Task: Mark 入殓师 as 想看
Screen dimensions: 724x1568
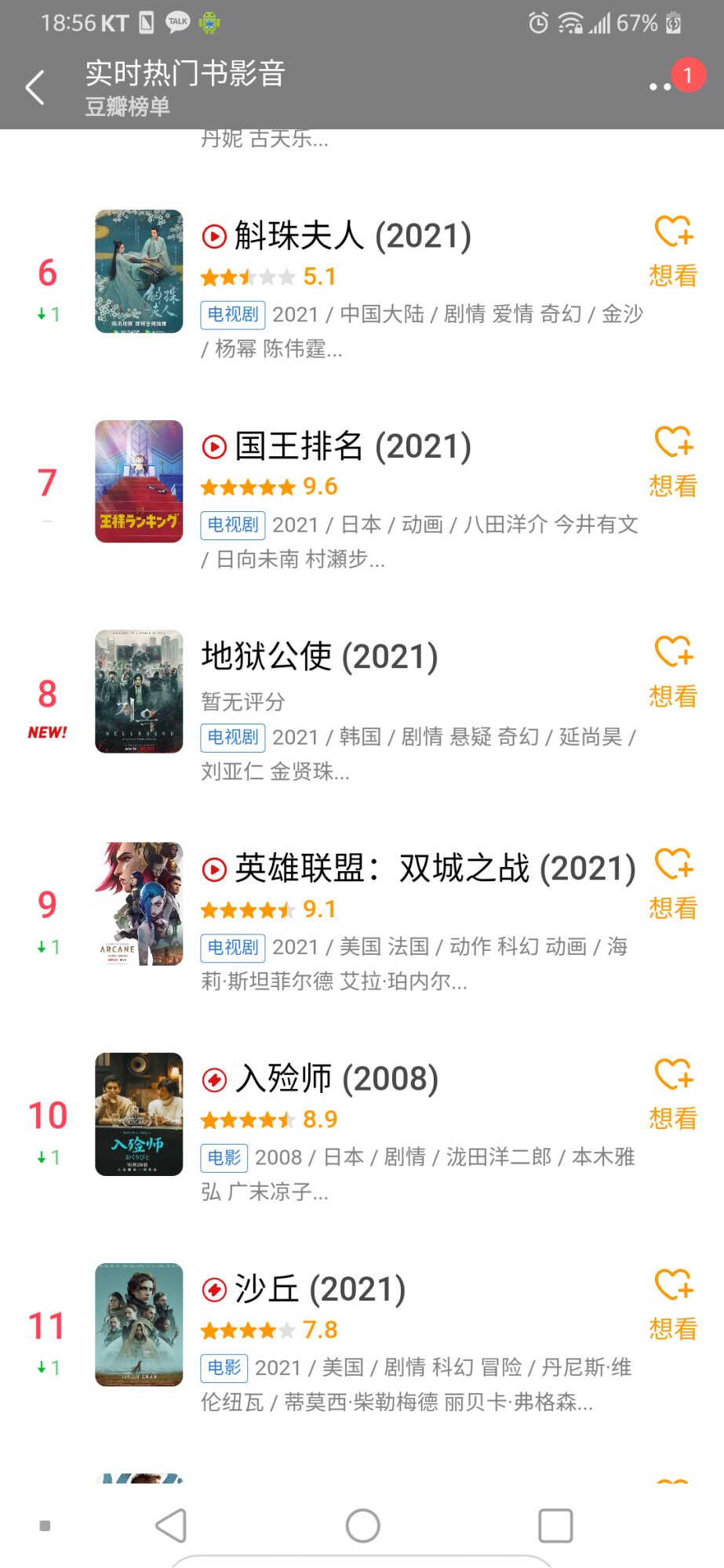Action: point(673,1094)
